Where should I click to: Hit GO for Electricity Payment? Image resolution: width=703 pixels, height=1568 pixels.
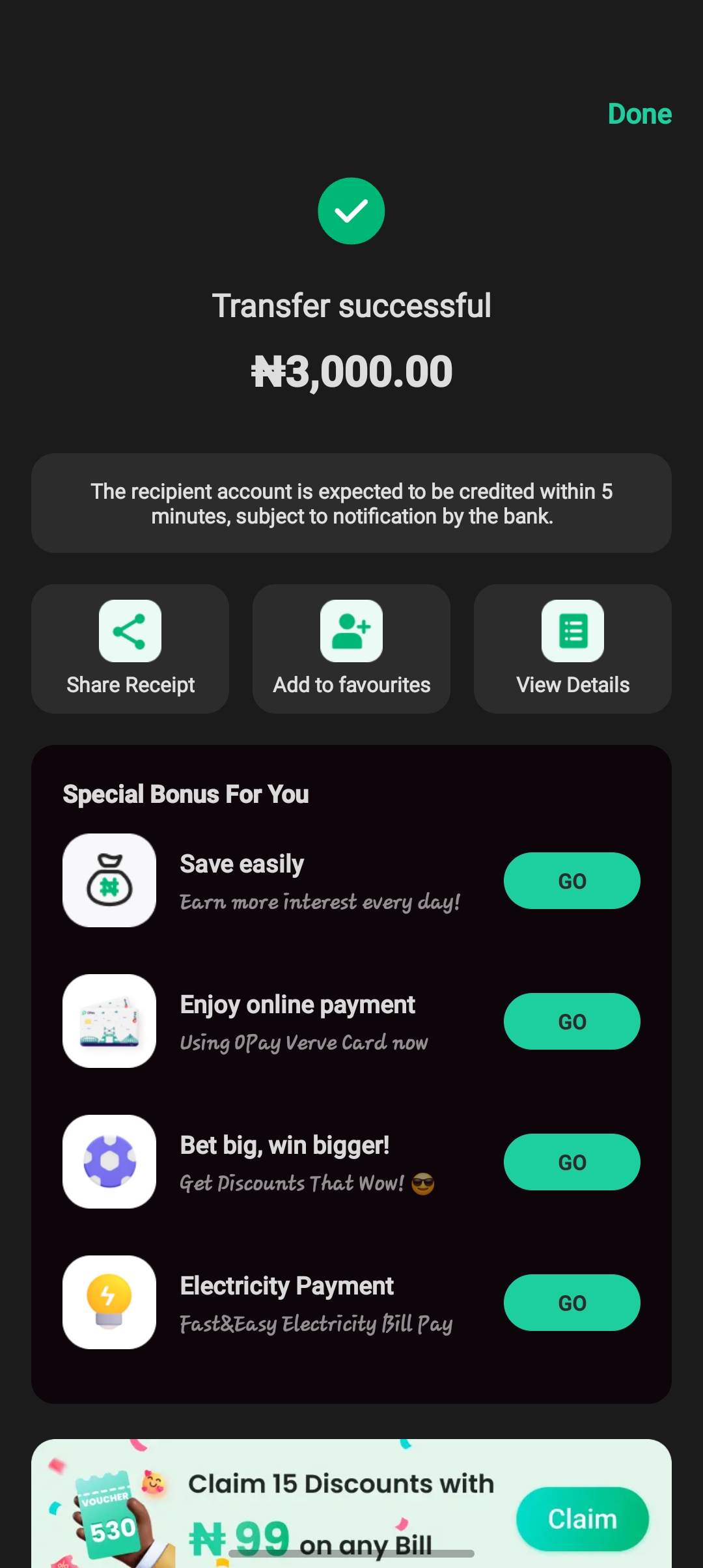(x=572, y=1302)
